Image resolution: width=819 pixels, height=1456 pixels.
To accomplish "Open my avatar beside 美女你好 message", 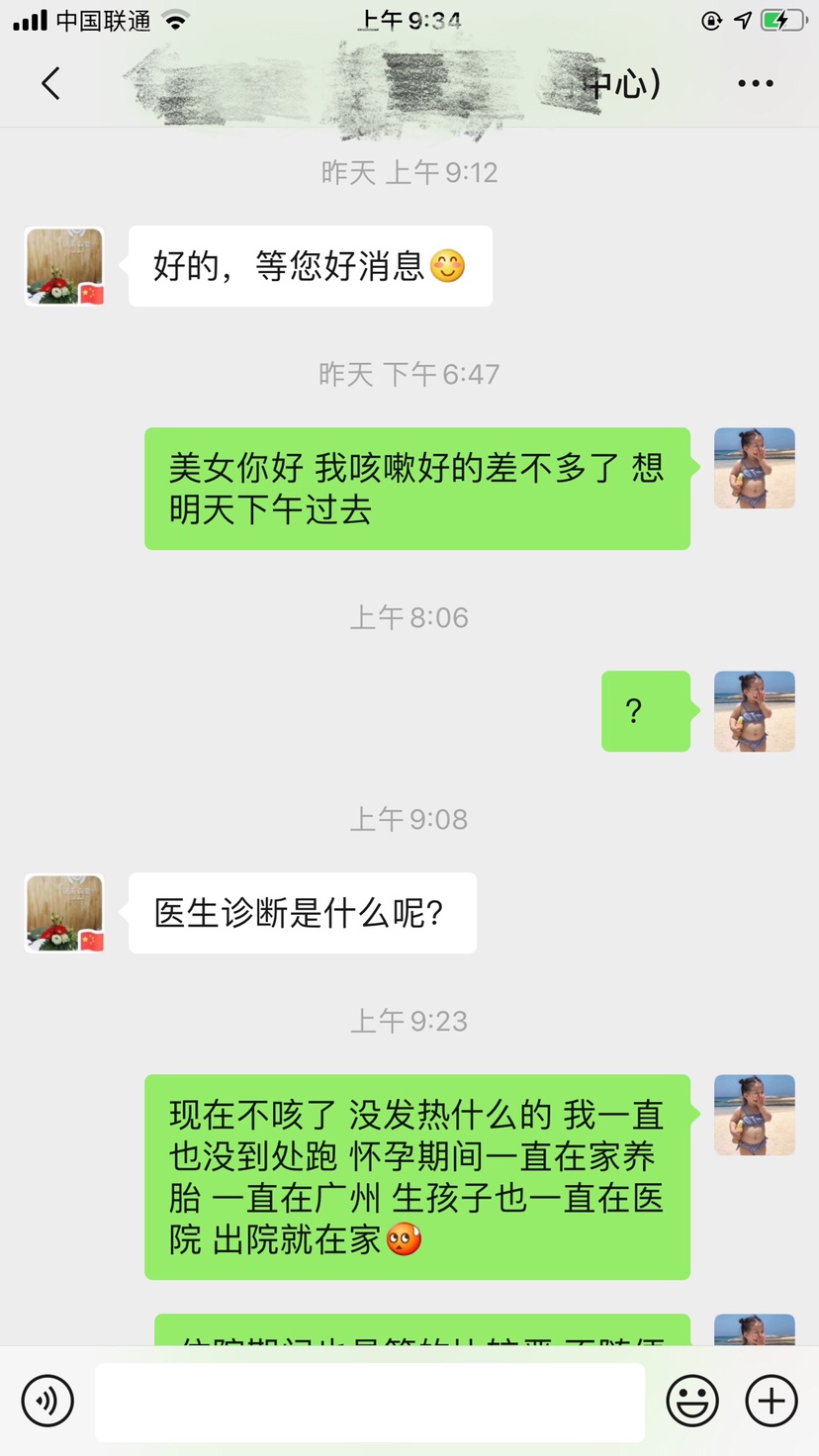I will [x=754, y=468].
